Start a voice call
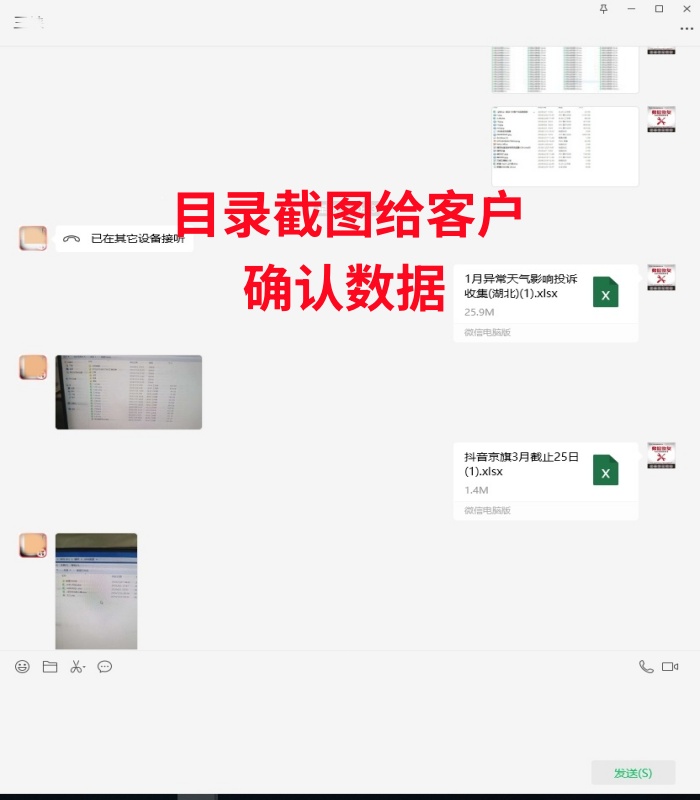The image size is (700, 800). (x=646, y=666)
